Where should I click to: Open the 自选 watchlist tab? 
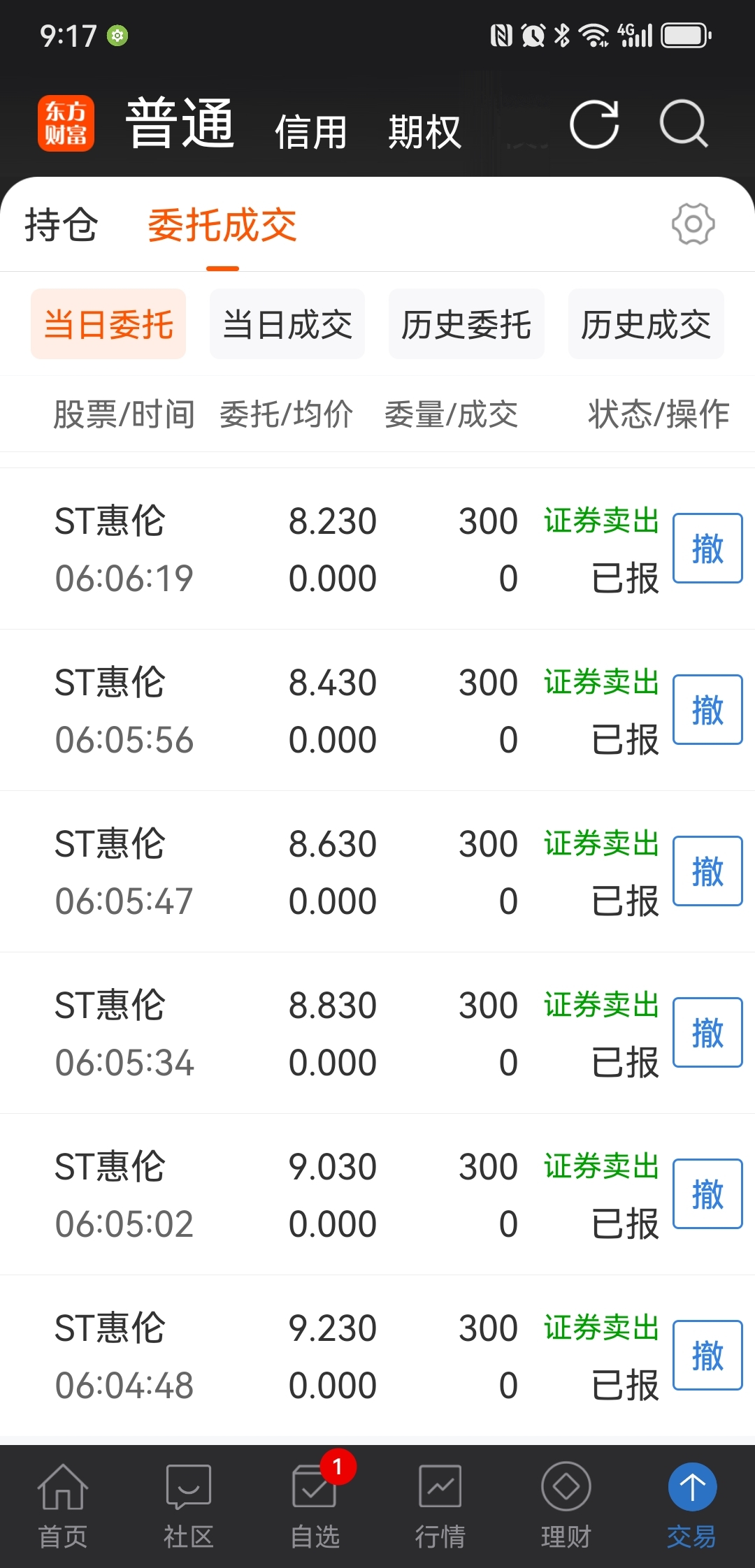[315, 1506]
